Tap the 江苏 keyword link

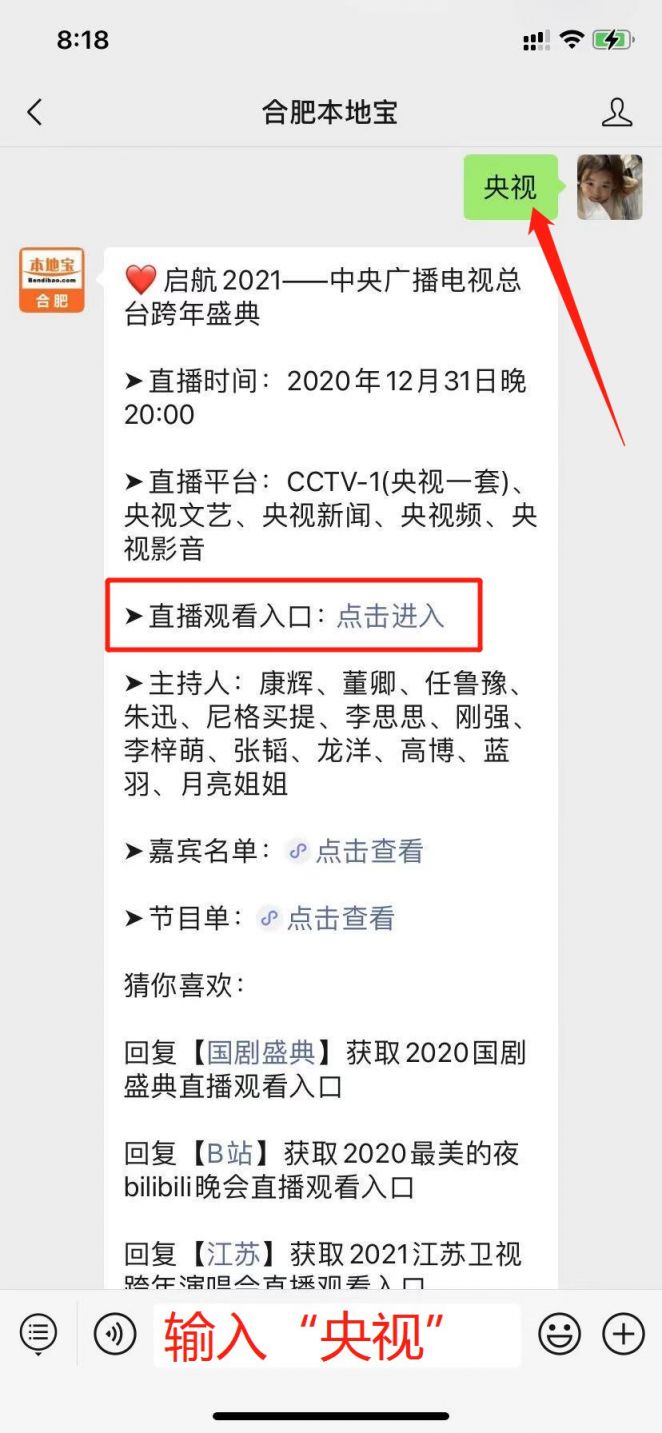233,1253
